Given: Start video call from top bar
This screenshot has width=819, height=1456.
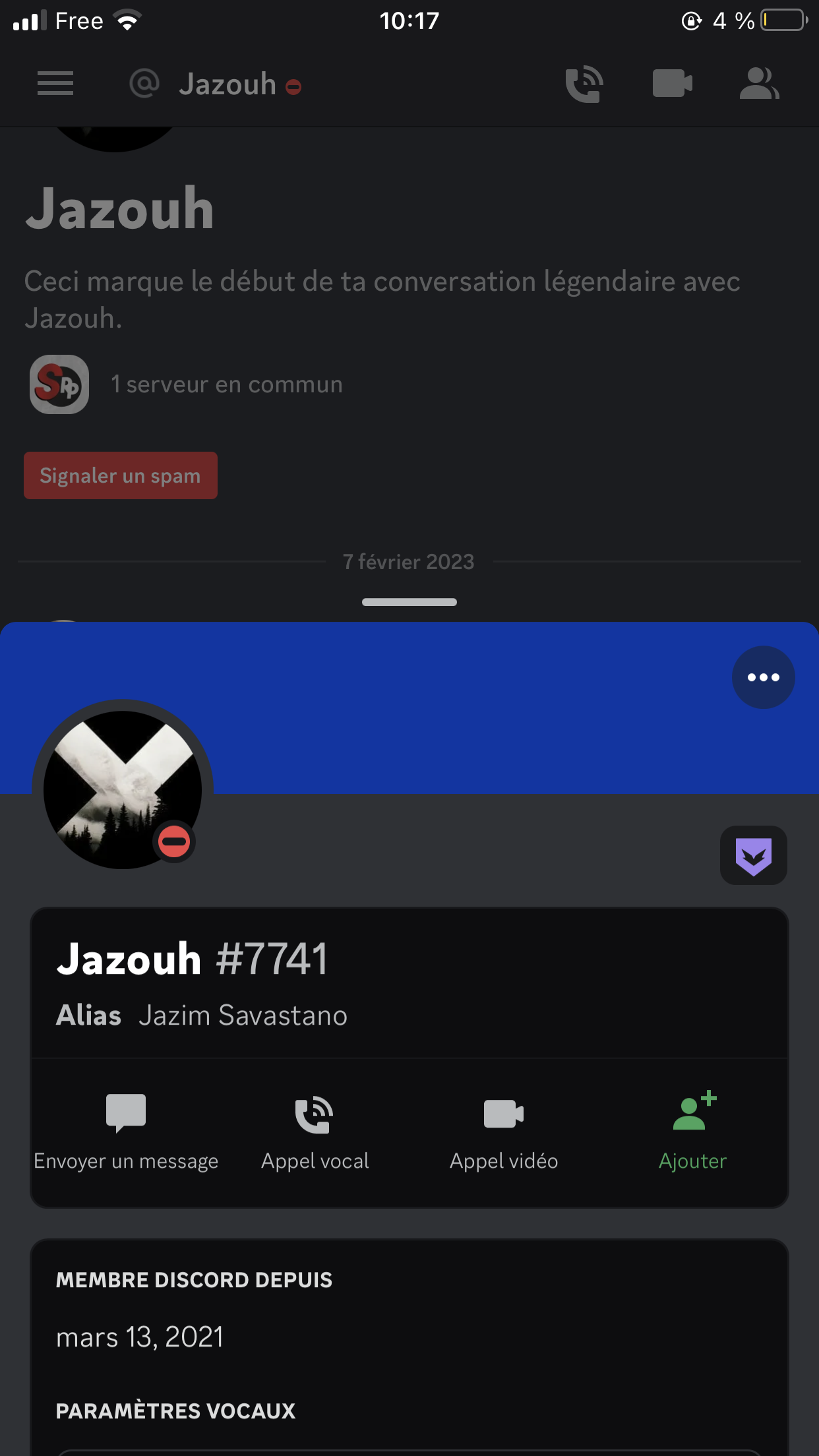Looking at the screenshot, I should click(672, 84).
